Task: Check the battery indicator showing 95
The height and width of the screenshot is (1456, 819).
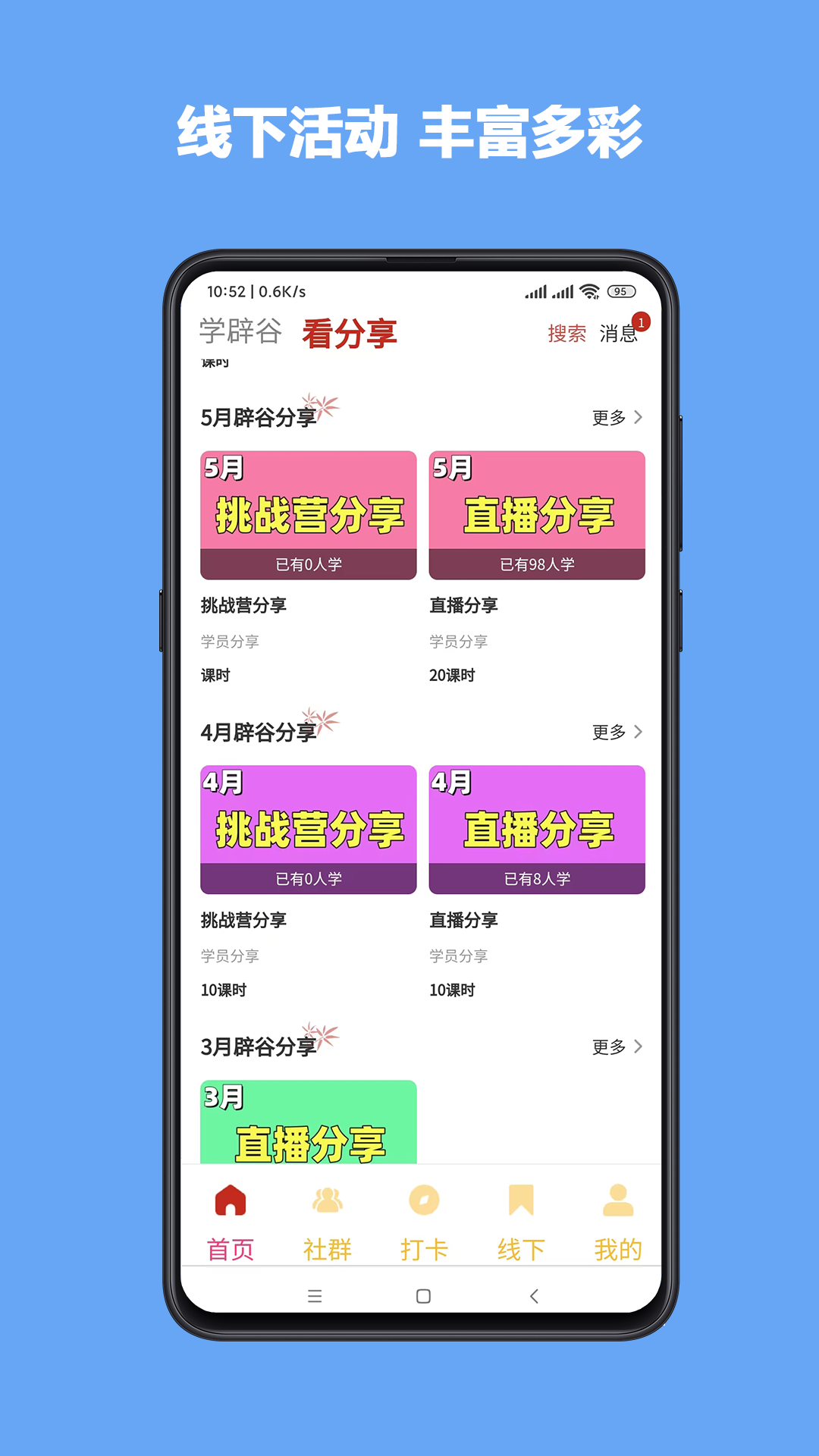Action: (x=620, y=290)
